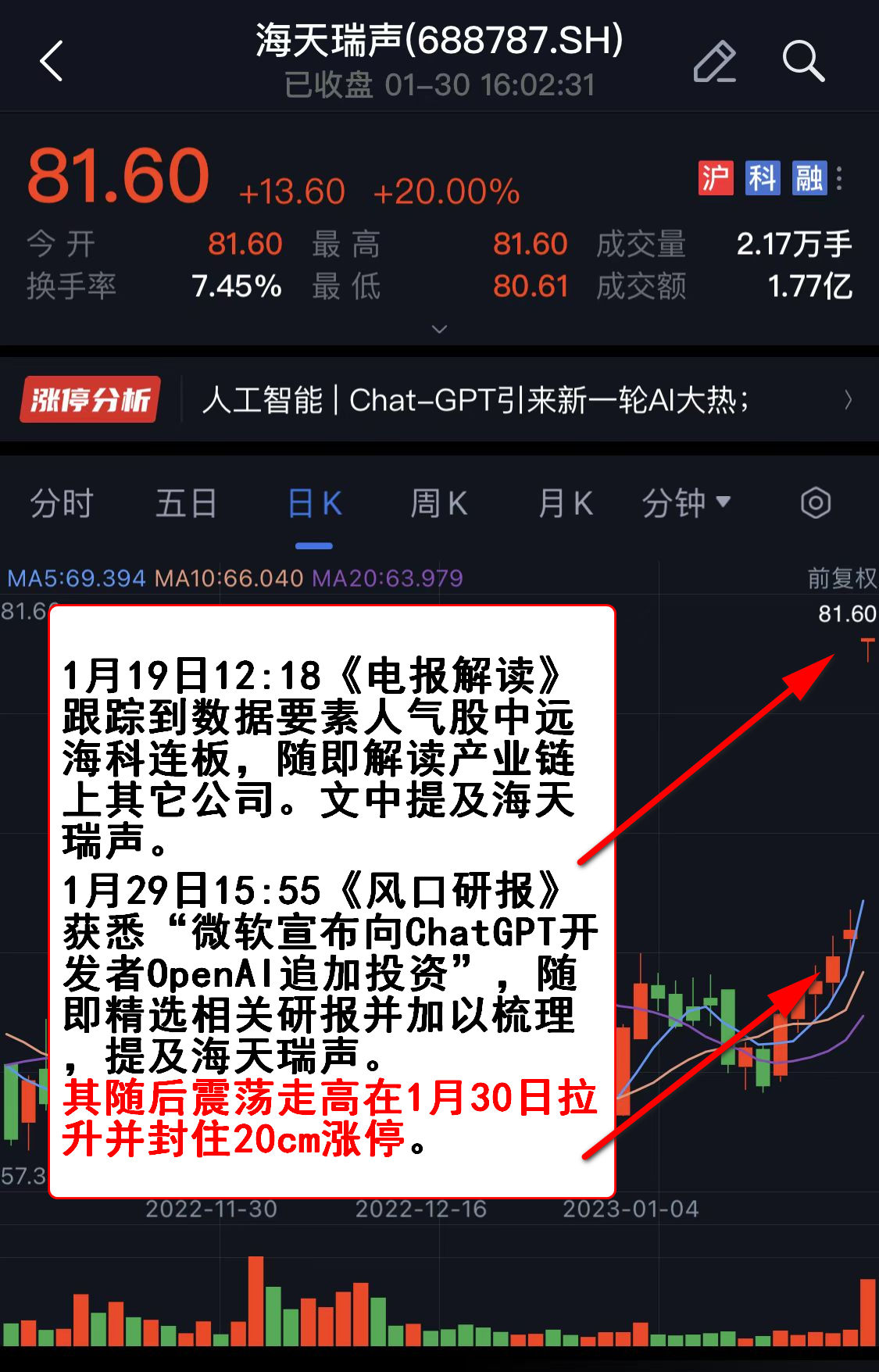Expand the quote details chevron

tap(439, 329)
